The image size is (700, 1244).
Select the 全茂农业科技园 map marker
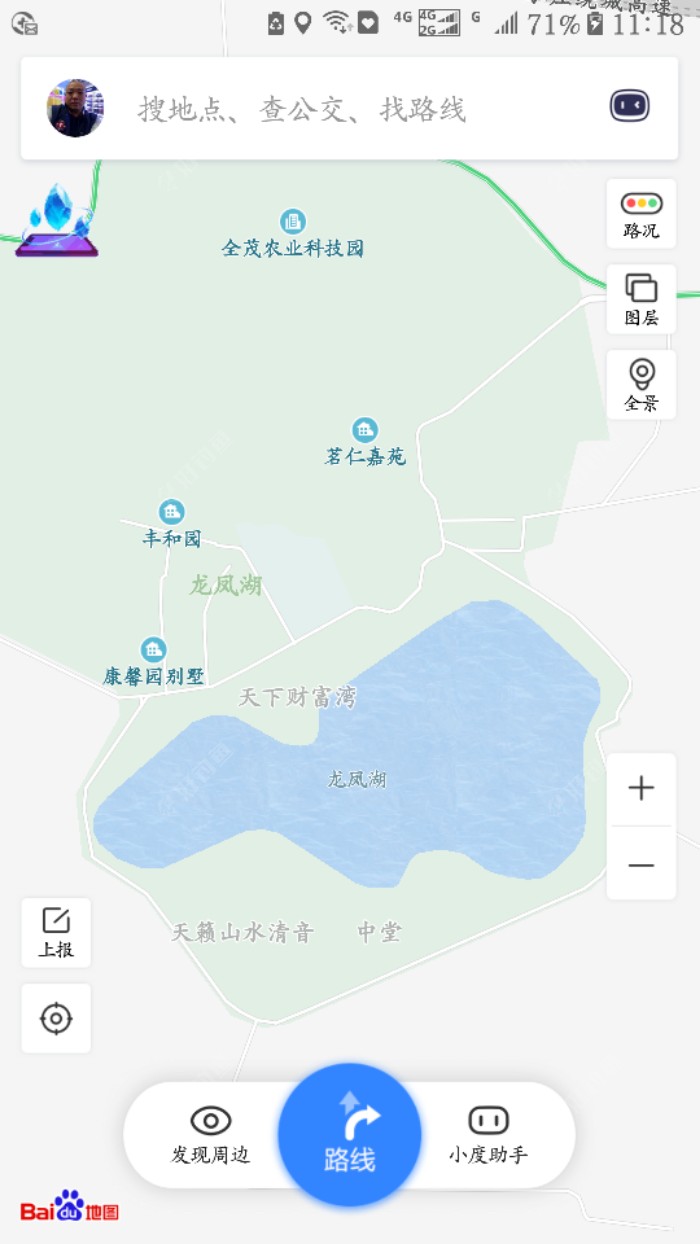click(x=292, y=222)
